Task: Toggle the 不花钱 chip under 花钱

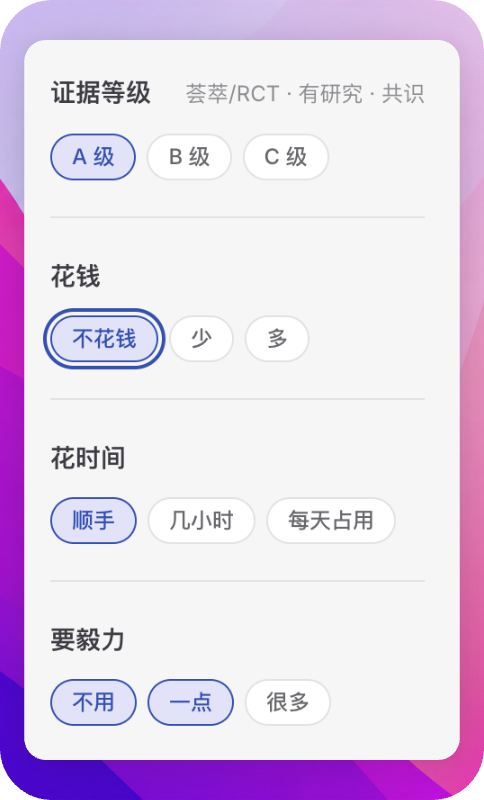Action: (104, 339)
